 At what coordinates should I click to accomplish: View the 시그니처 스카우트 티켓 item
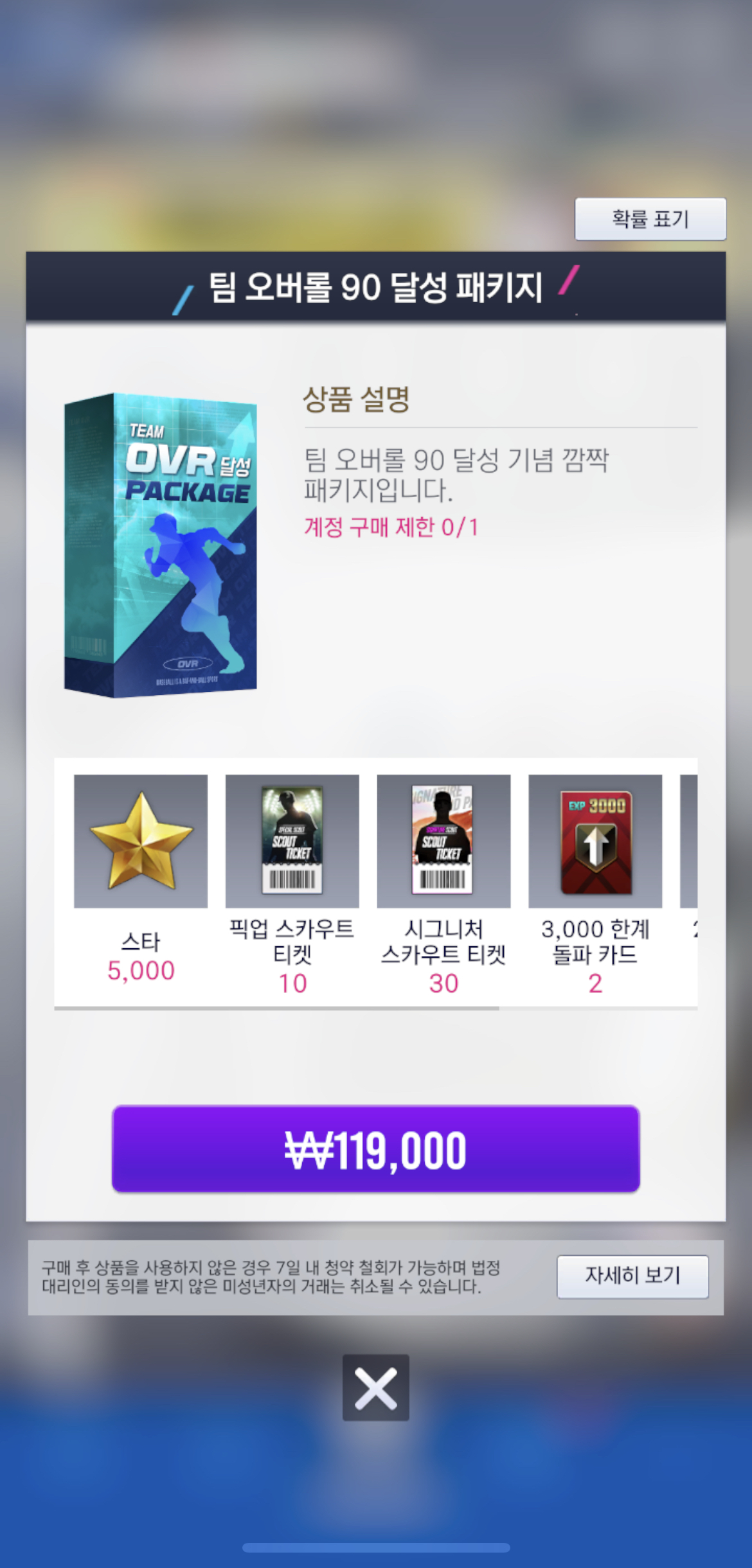click(x=443, y=841)
